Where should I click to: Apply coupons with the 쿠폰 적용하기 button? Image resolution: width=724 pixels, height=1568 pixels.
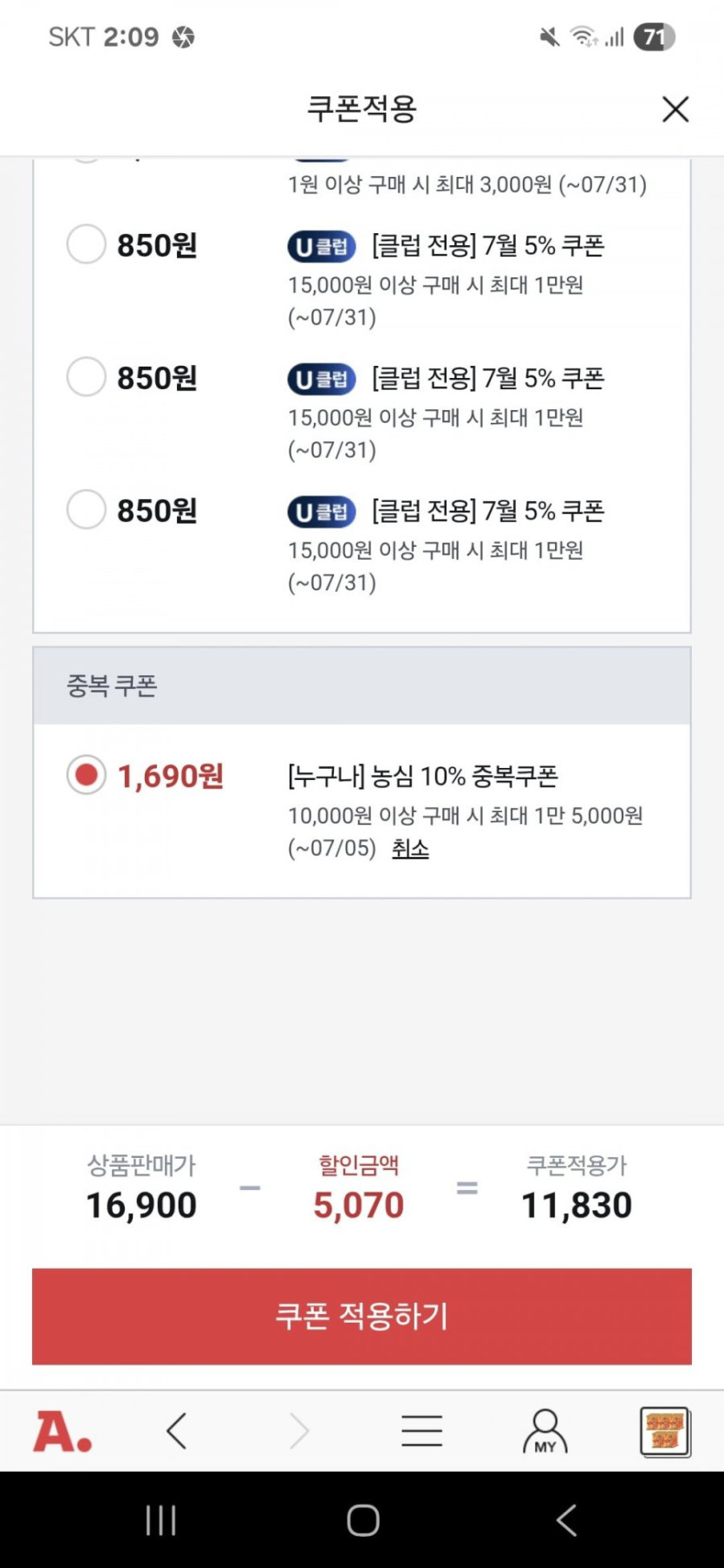(362, 1316)
